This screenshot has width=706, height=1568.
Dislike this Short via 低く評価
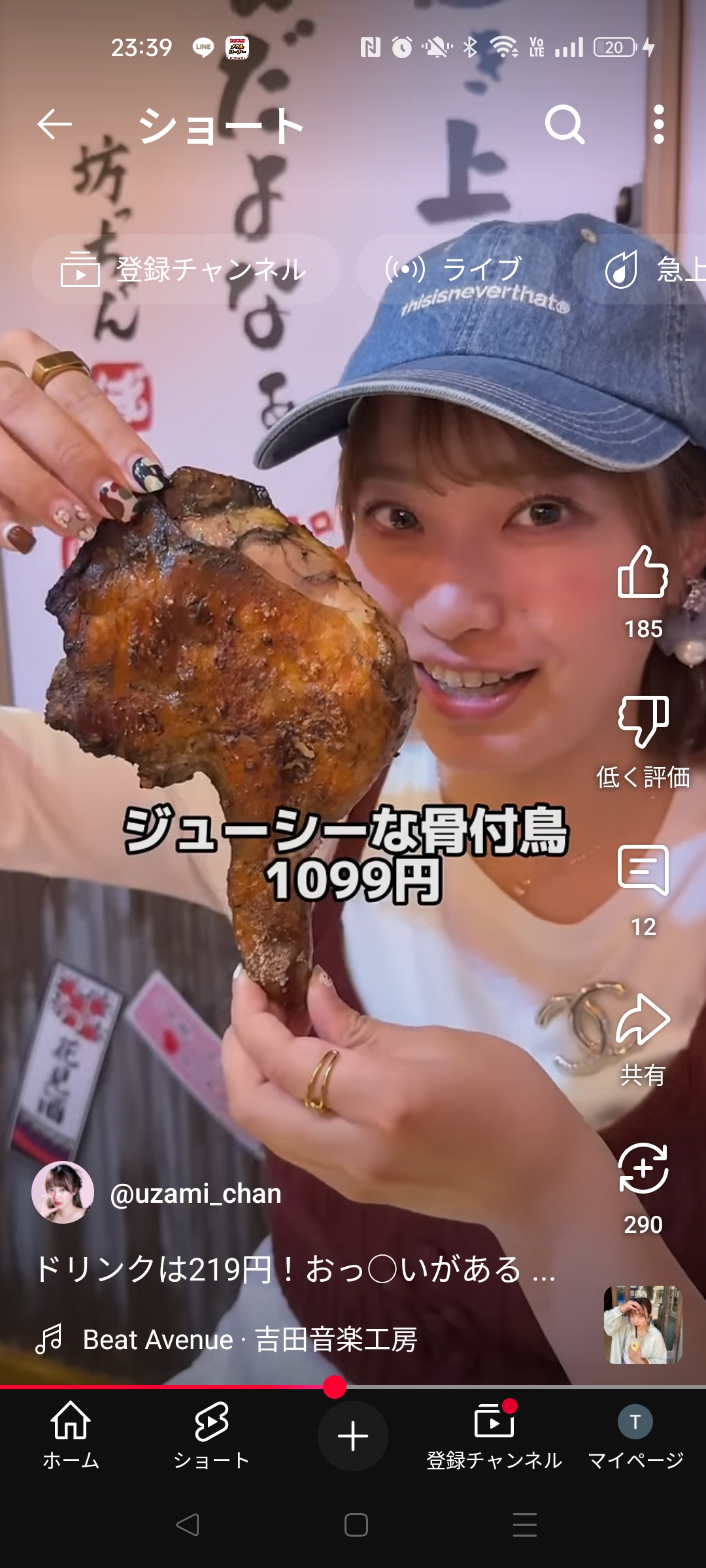[x=643, y=723]
